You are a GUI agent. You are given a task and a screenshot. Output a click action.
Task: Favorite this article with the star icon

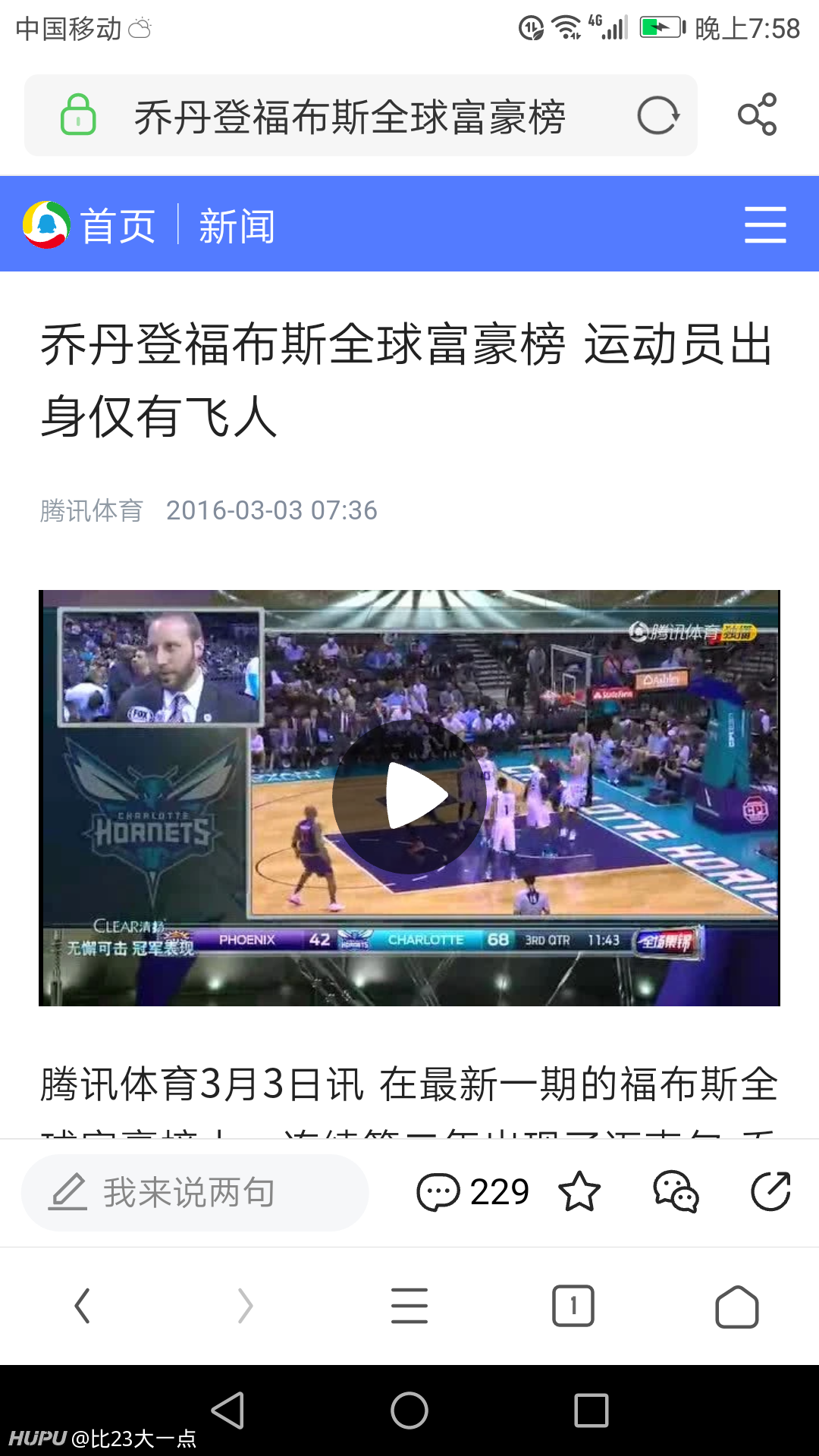pos(579,1191)
